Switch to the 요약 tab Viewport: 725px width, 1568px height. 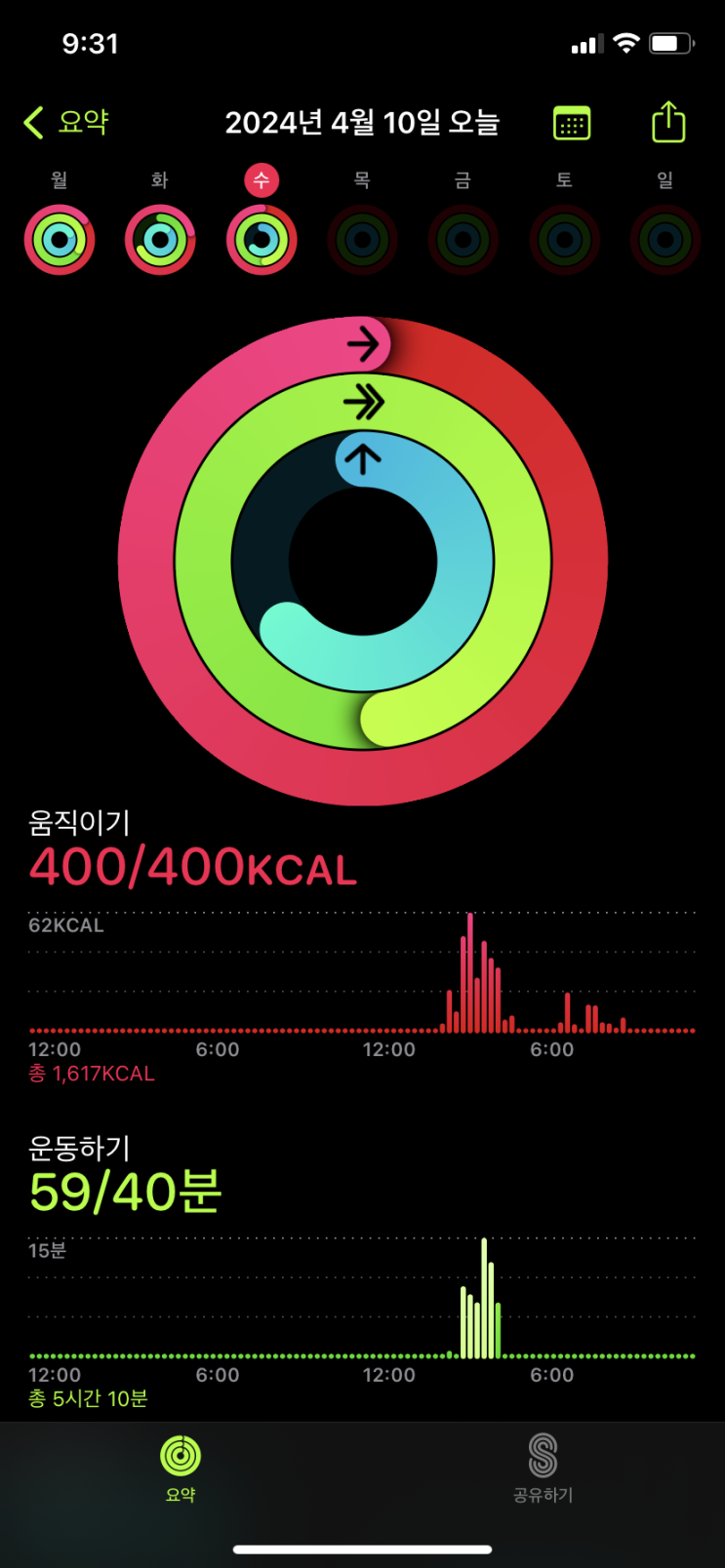pyautogui.click(x=181, y=1468)
